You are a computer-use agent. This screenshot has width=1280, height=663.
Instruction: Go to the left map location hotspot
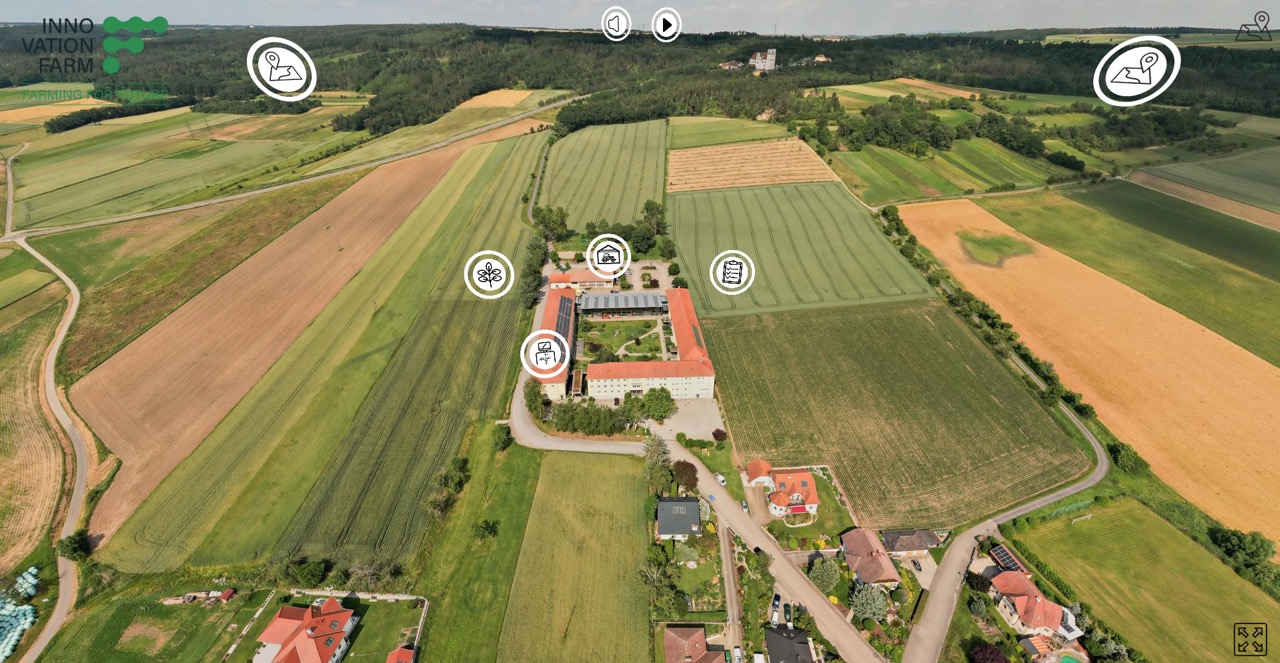[x=282, y=69]
